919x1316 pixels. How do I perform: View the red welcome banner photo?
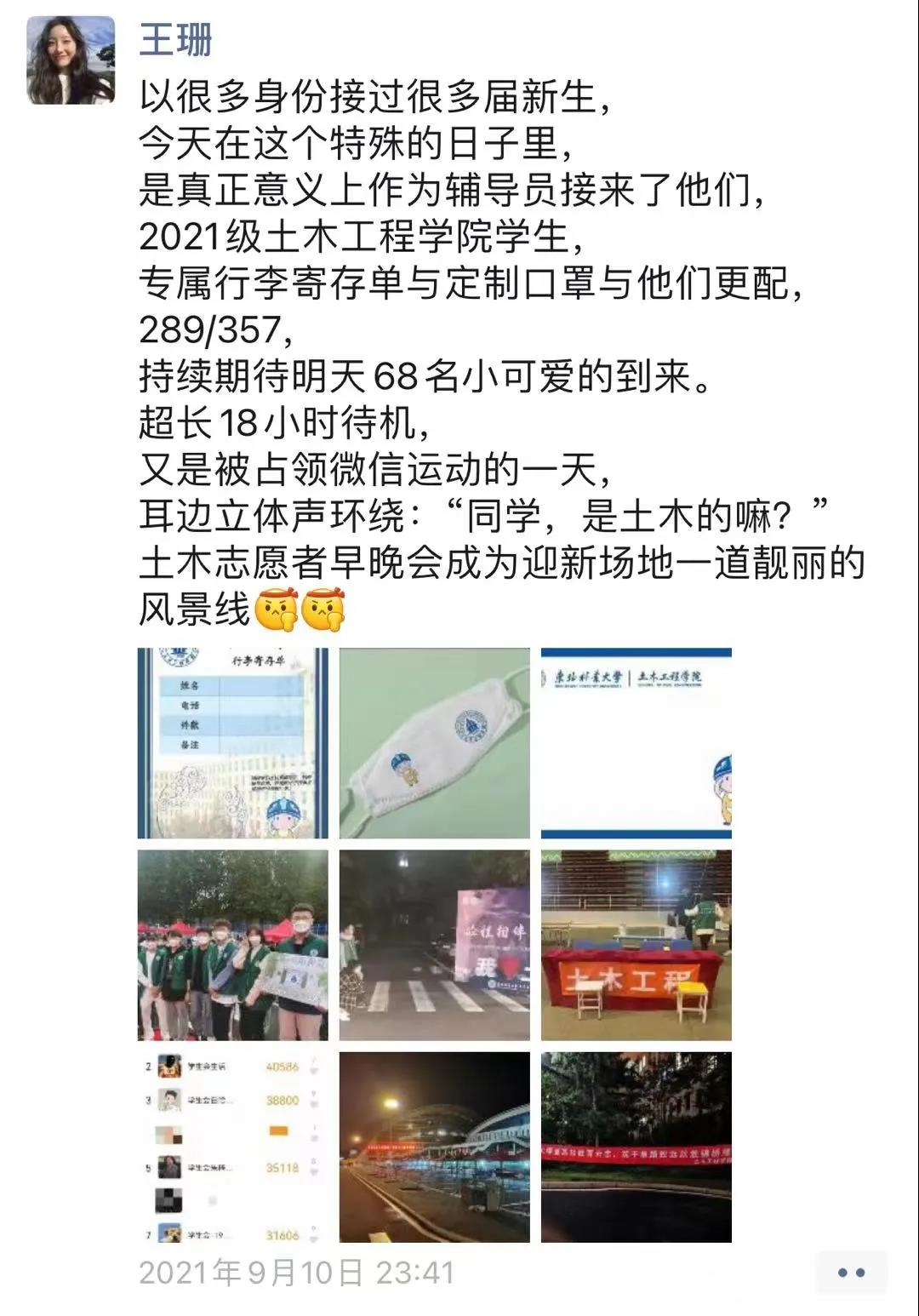point(636,1147)
